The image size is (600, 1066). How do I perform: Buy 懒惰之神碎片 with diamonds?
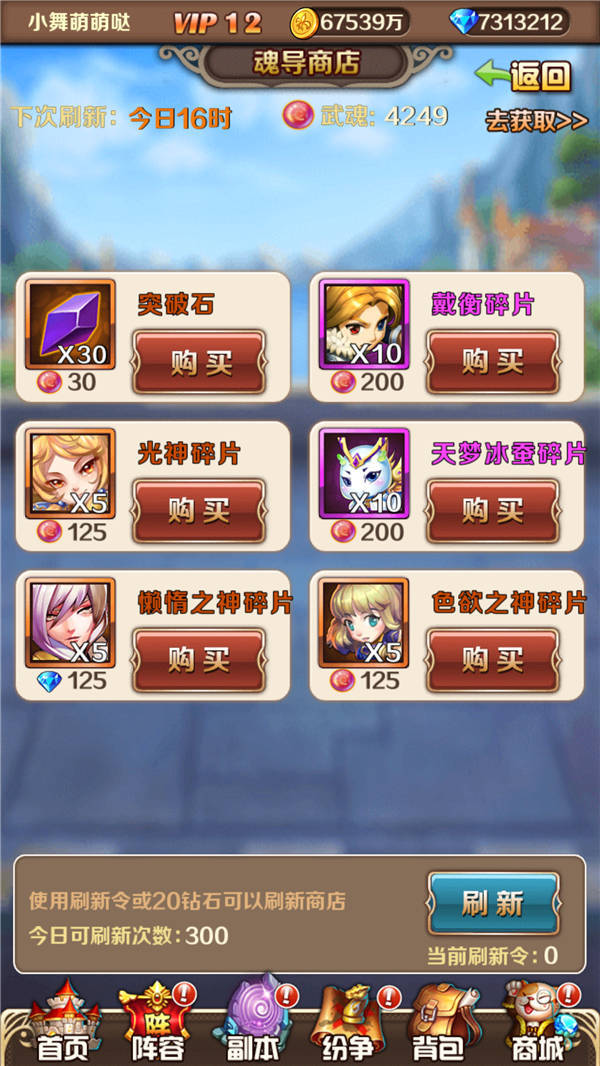coord(199,660)
